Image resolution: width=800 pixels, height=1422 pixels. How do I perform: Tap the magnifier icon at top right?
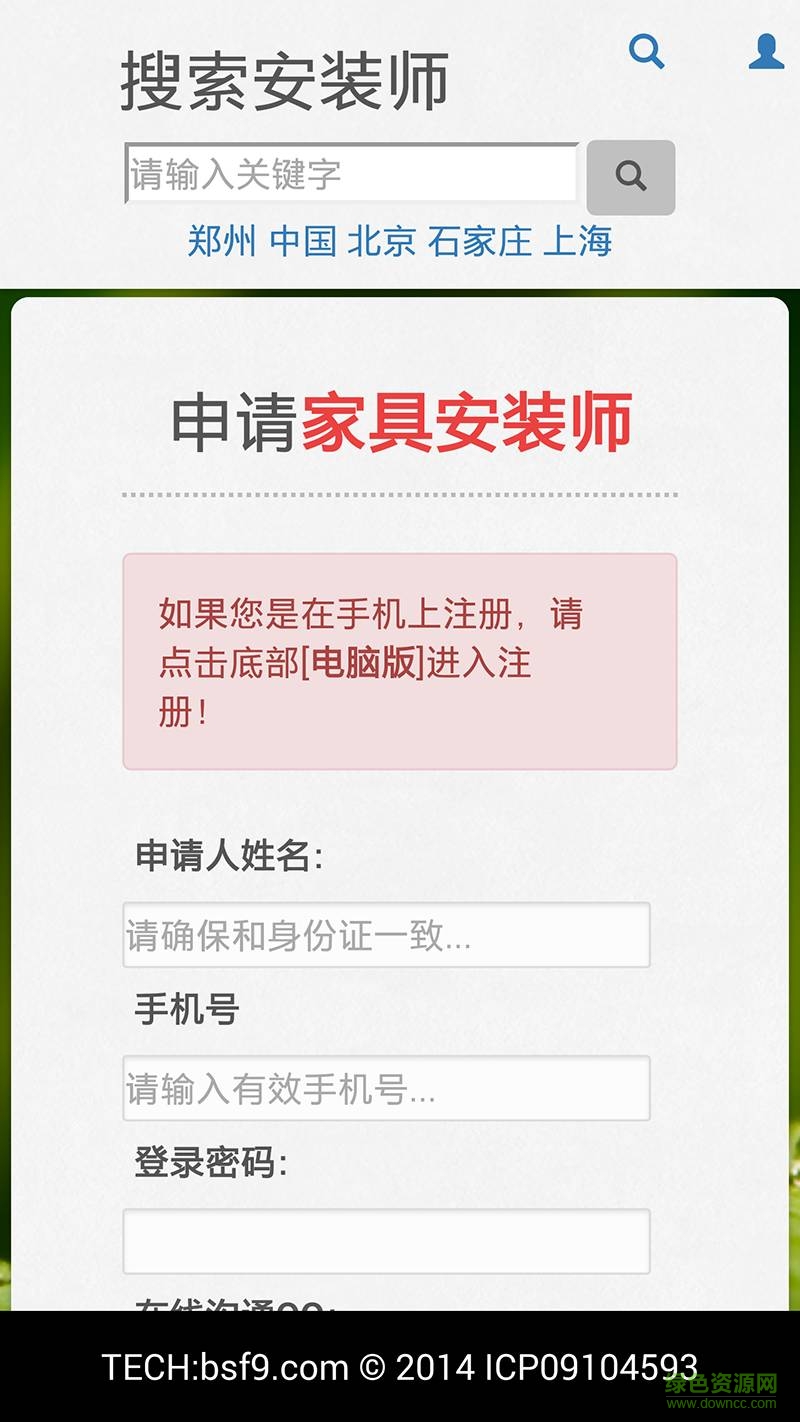pyautogui.click(x=646, y=51)
